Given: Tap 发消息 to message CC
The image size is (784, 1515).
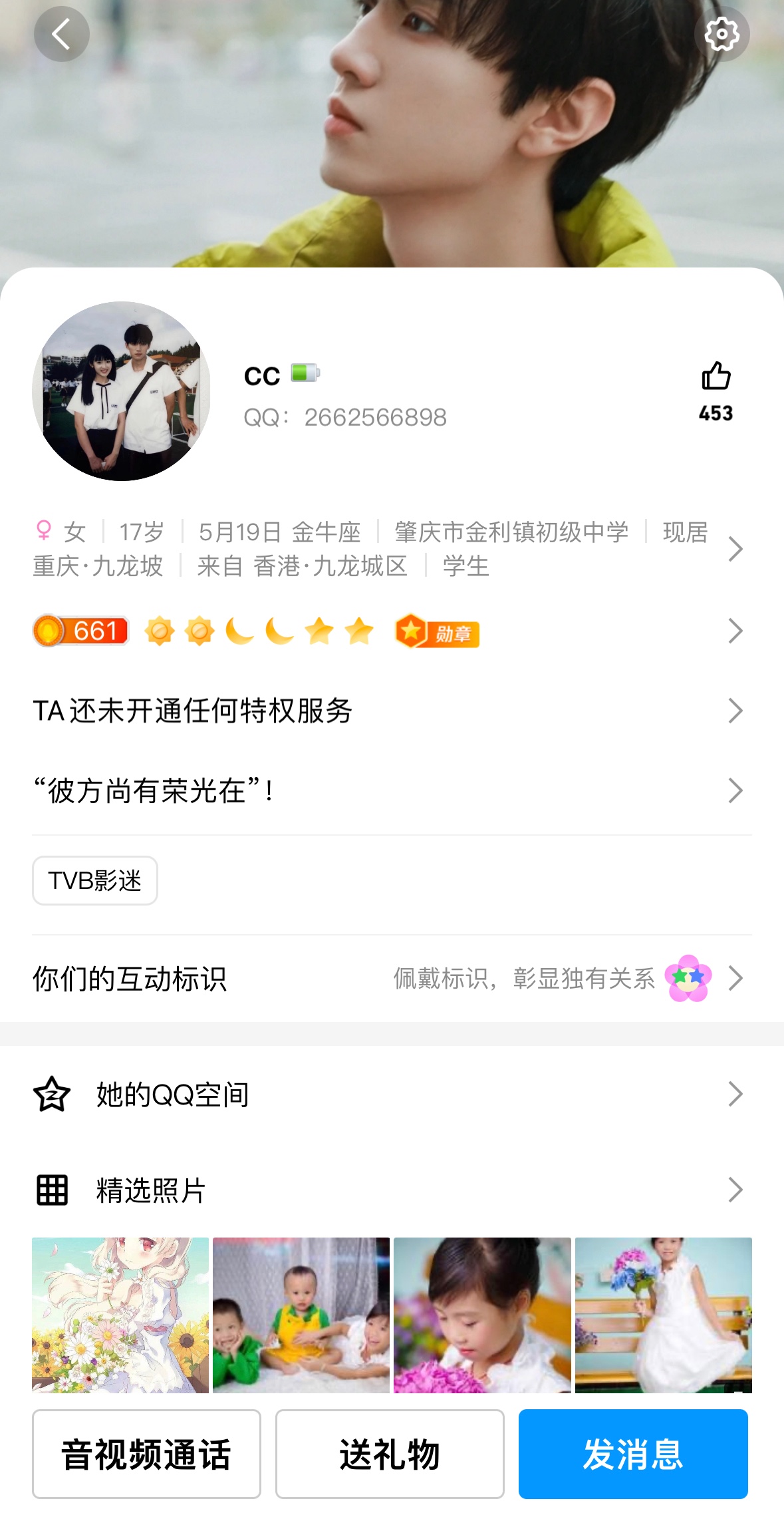Looking at the screenshot, I should point(633,1454).
